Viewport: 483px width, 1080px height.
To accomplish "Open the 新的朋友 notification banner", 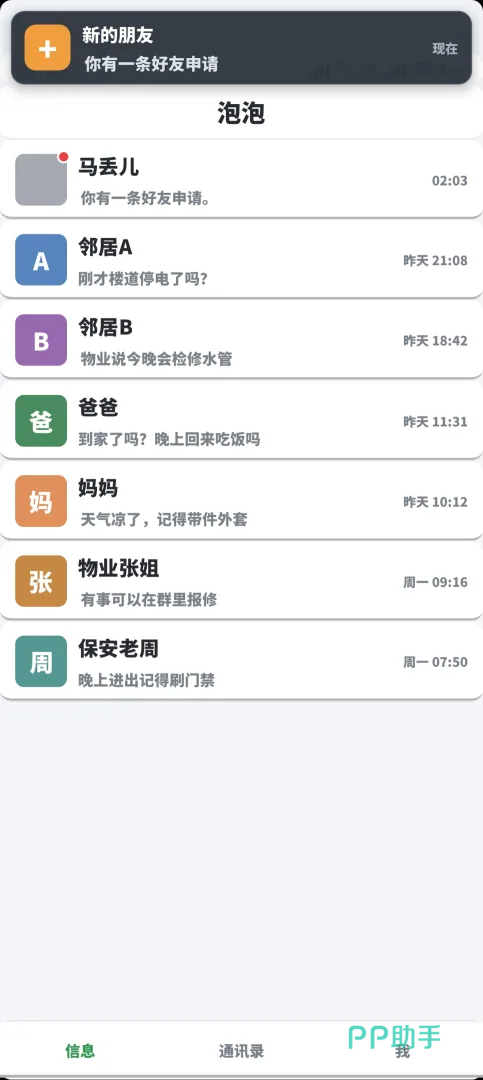I will [x=241, y=48].
